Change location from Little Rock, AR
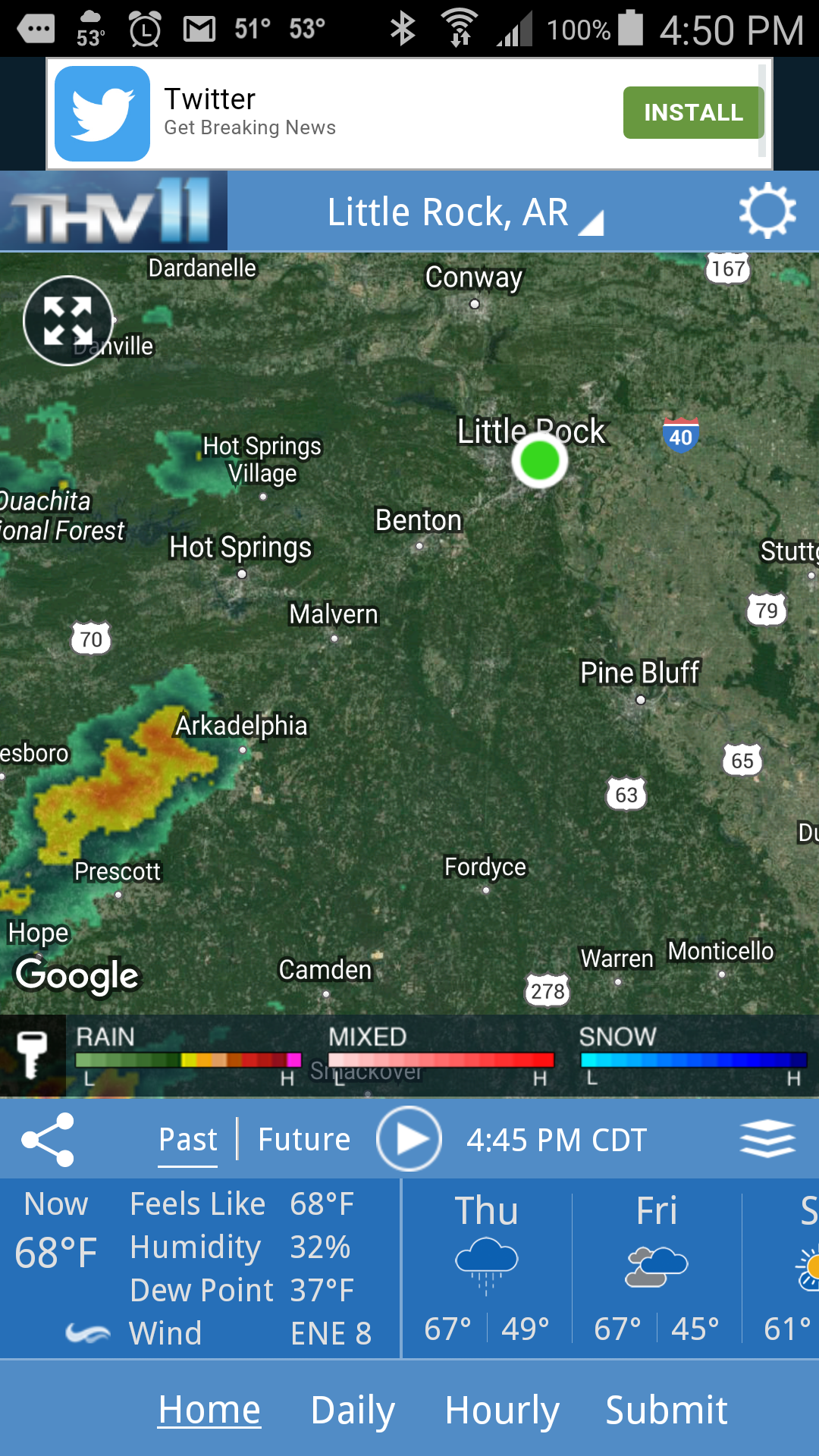This screenshot has width=819, height=1456. click(464, 212)
